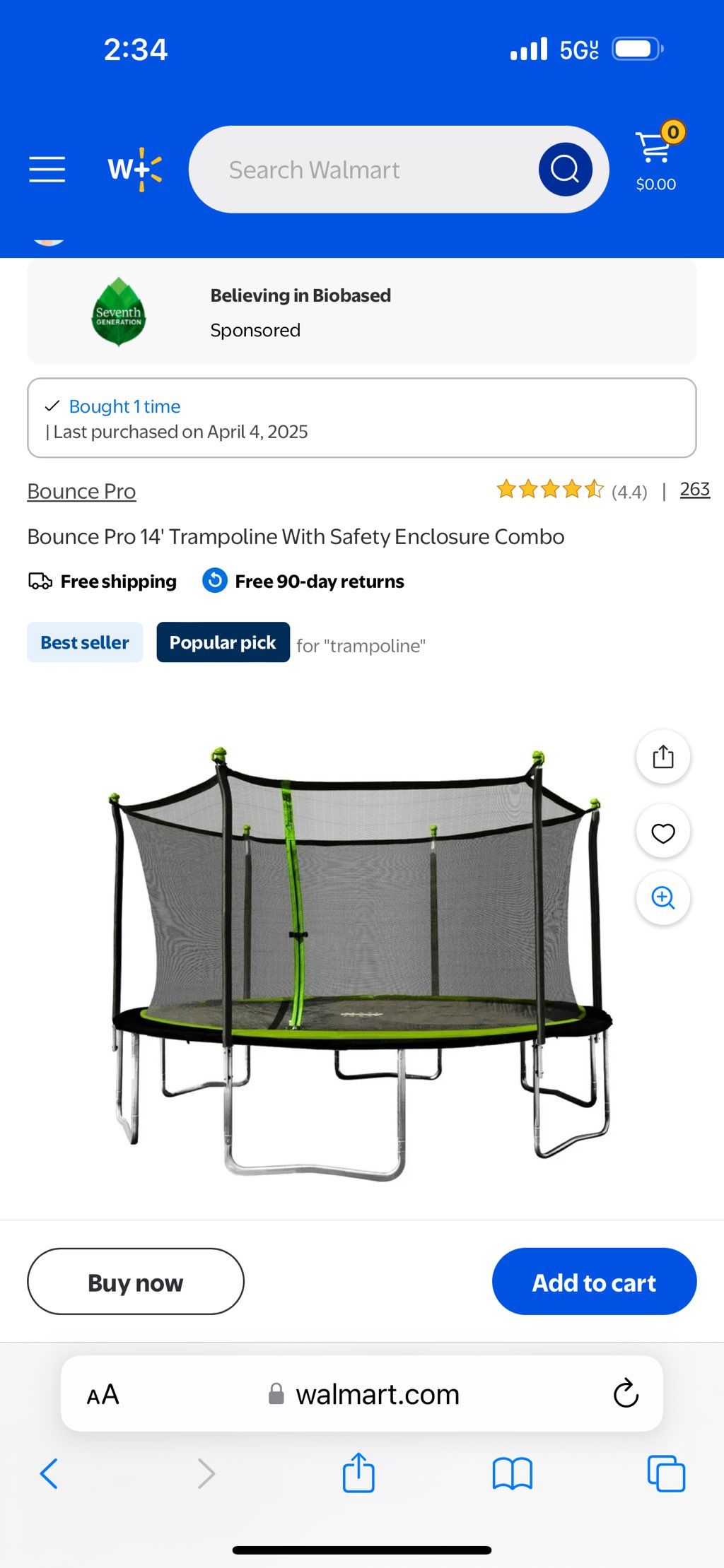Screen dimensions: 724x1568
Task: Show all open Safari tabs
Action: (x=666, y=1474)
